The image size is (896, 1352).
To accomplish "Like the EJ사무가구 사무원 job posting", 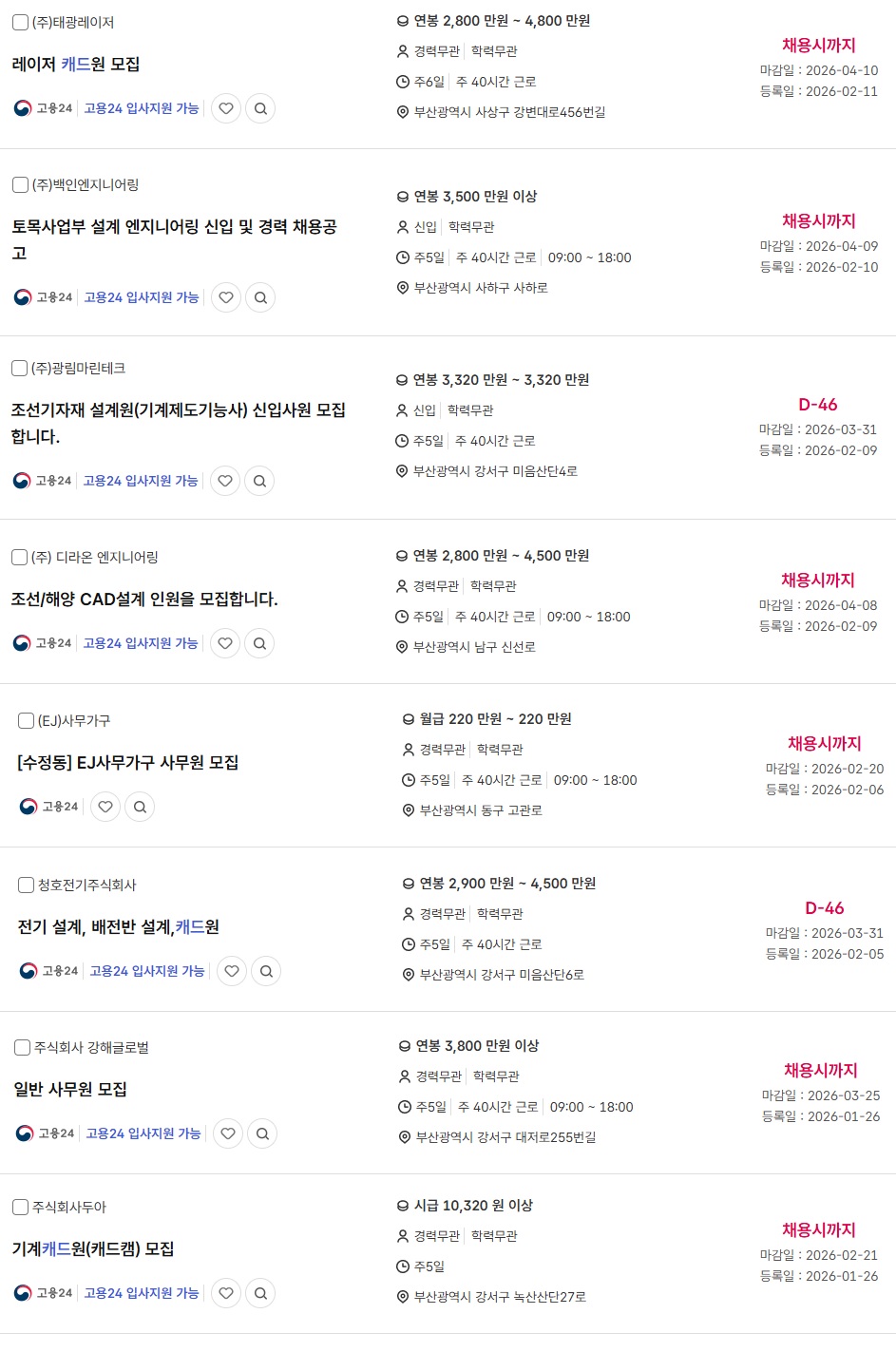I will tap(105, 807).
